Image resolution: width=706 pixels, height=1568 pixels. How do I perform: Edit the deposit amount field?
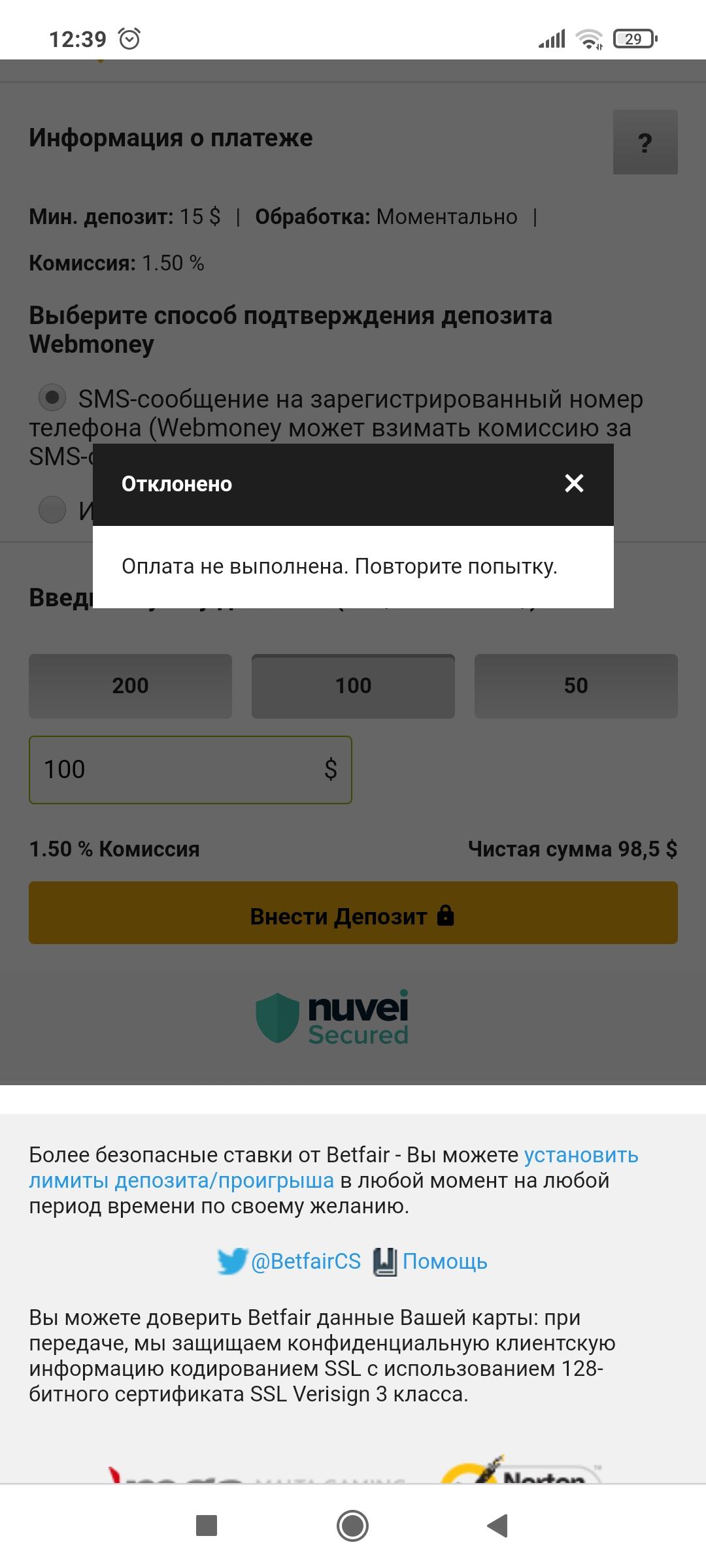176,770
